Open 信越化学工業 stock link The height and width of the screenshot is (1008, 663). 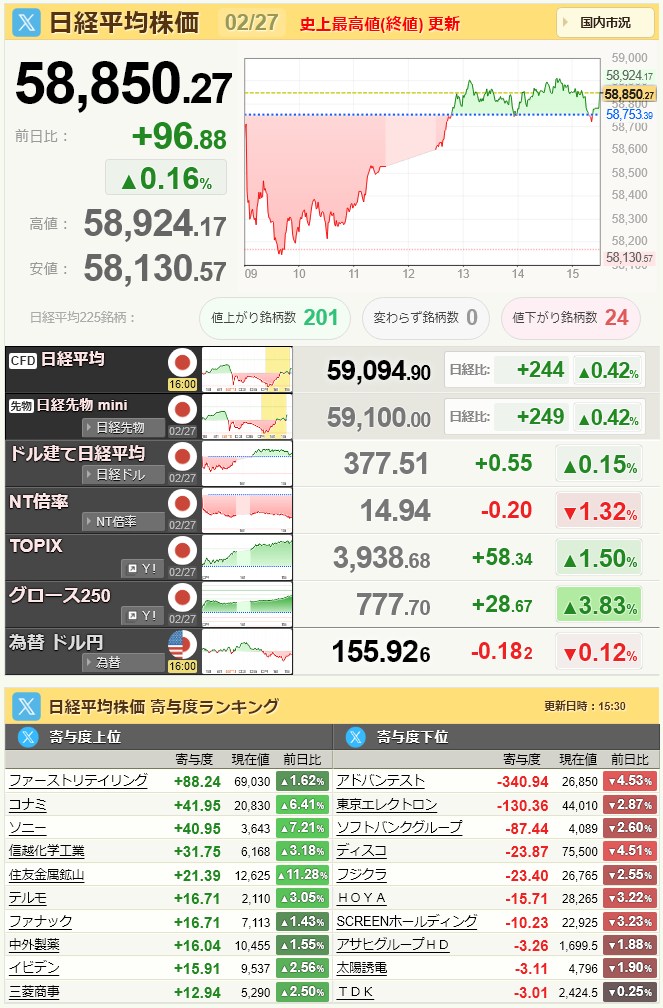(47, 851)
